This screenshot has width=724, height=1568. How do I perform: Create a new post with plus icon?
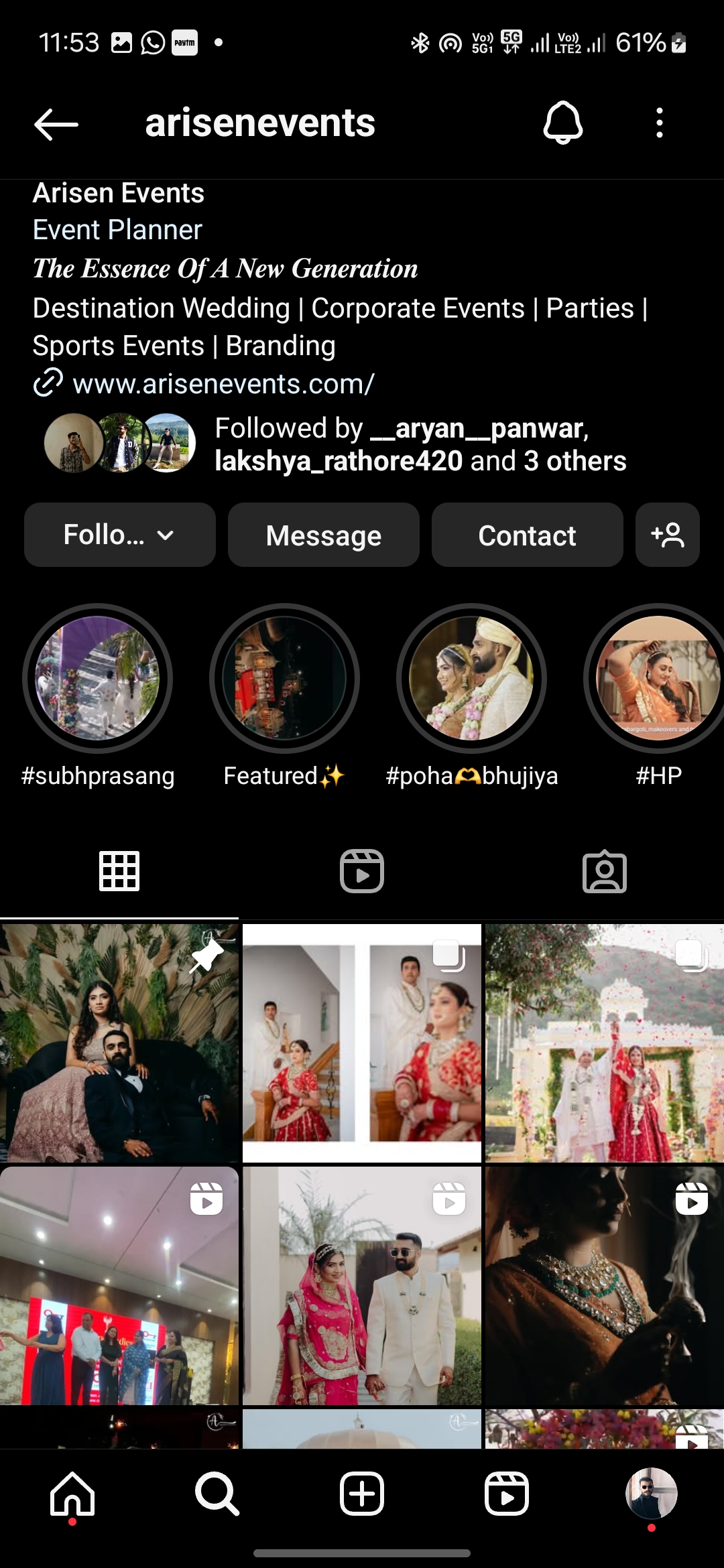pyautogui.click(x=362, y=1494)
